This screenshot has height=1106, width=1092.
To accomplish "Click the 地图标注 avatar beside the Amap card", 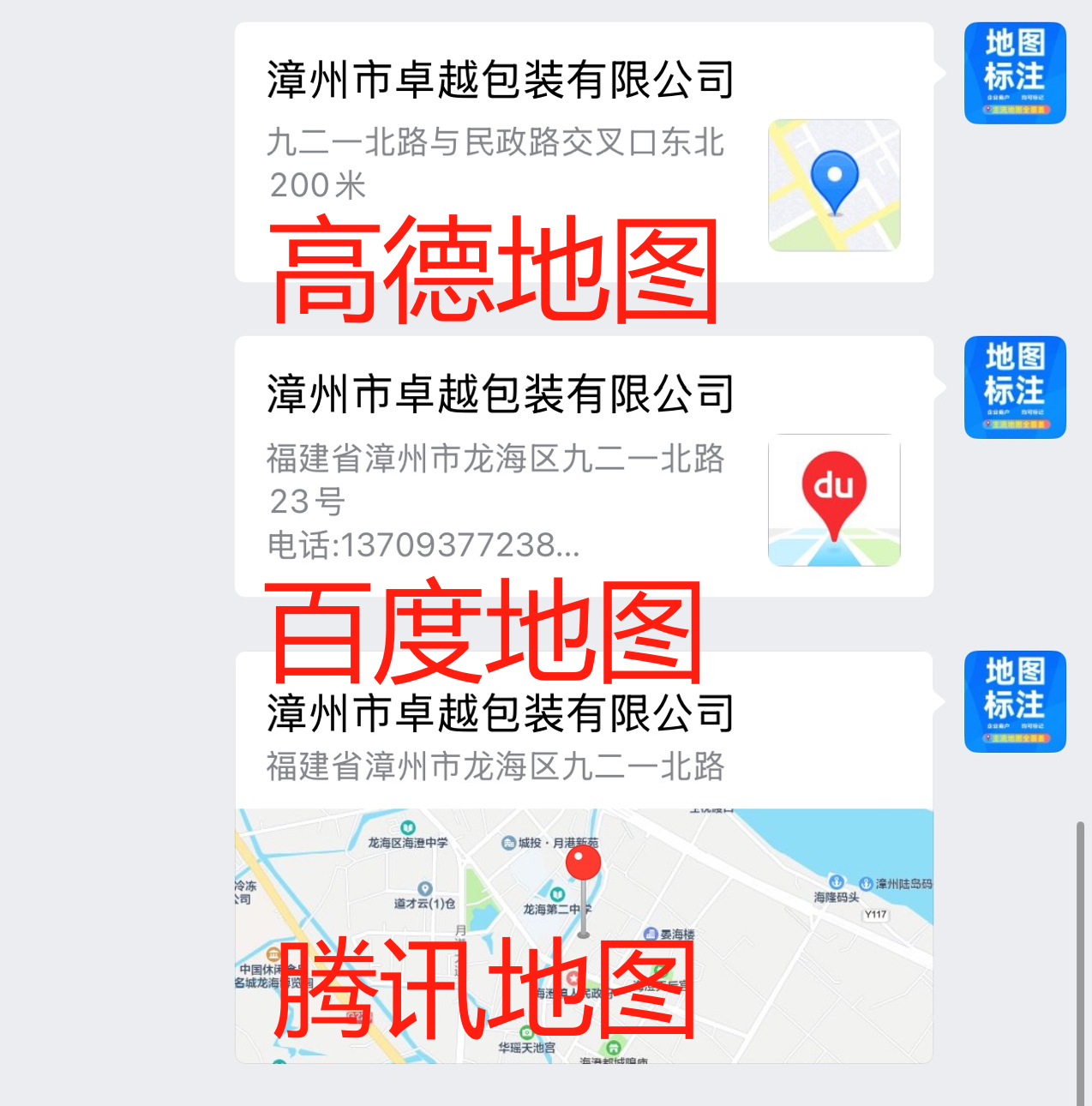I will pos(1015,74).
